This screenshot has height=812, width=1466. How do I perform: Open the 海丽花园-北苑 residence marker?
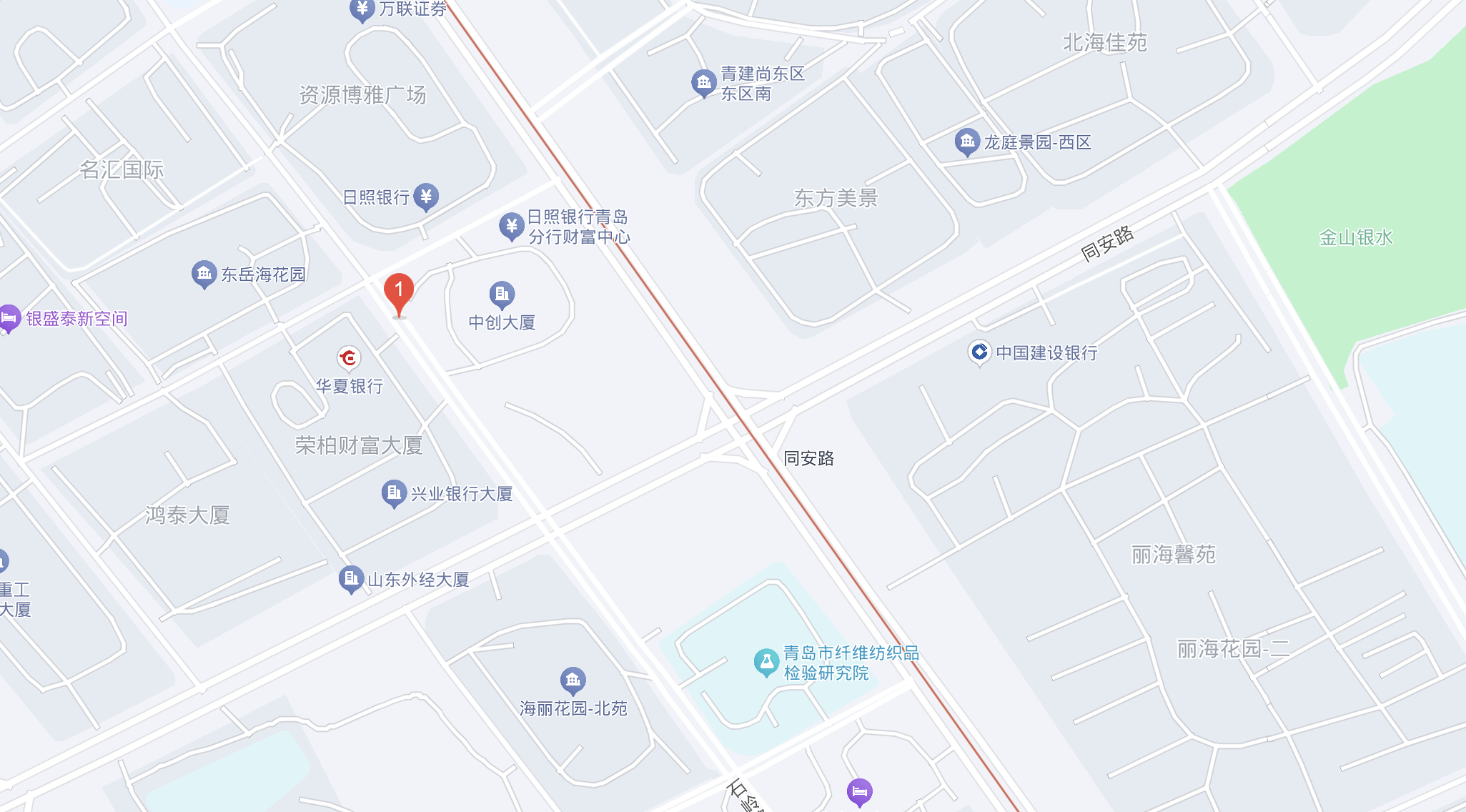[x=573, y=680]
